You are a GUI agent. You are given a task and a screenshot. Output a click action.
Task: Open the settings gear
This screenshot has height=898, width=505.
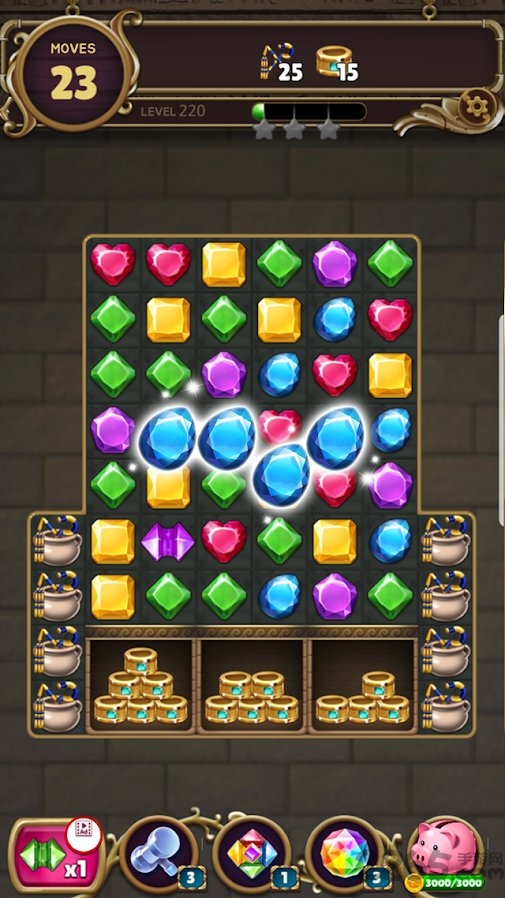tap(476, 107)
